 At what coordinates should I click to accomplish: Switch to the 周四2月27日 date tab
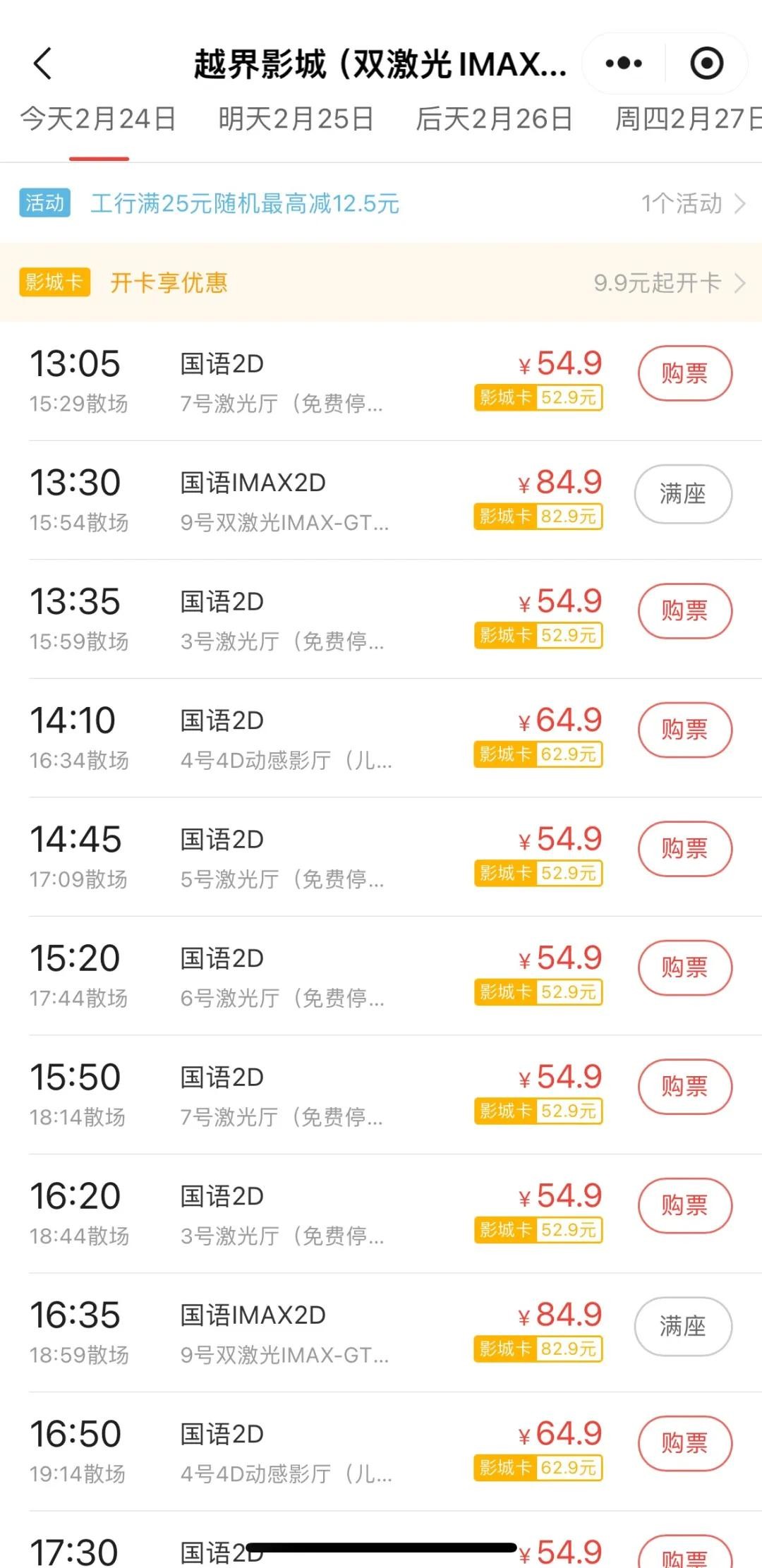(688, 119)
